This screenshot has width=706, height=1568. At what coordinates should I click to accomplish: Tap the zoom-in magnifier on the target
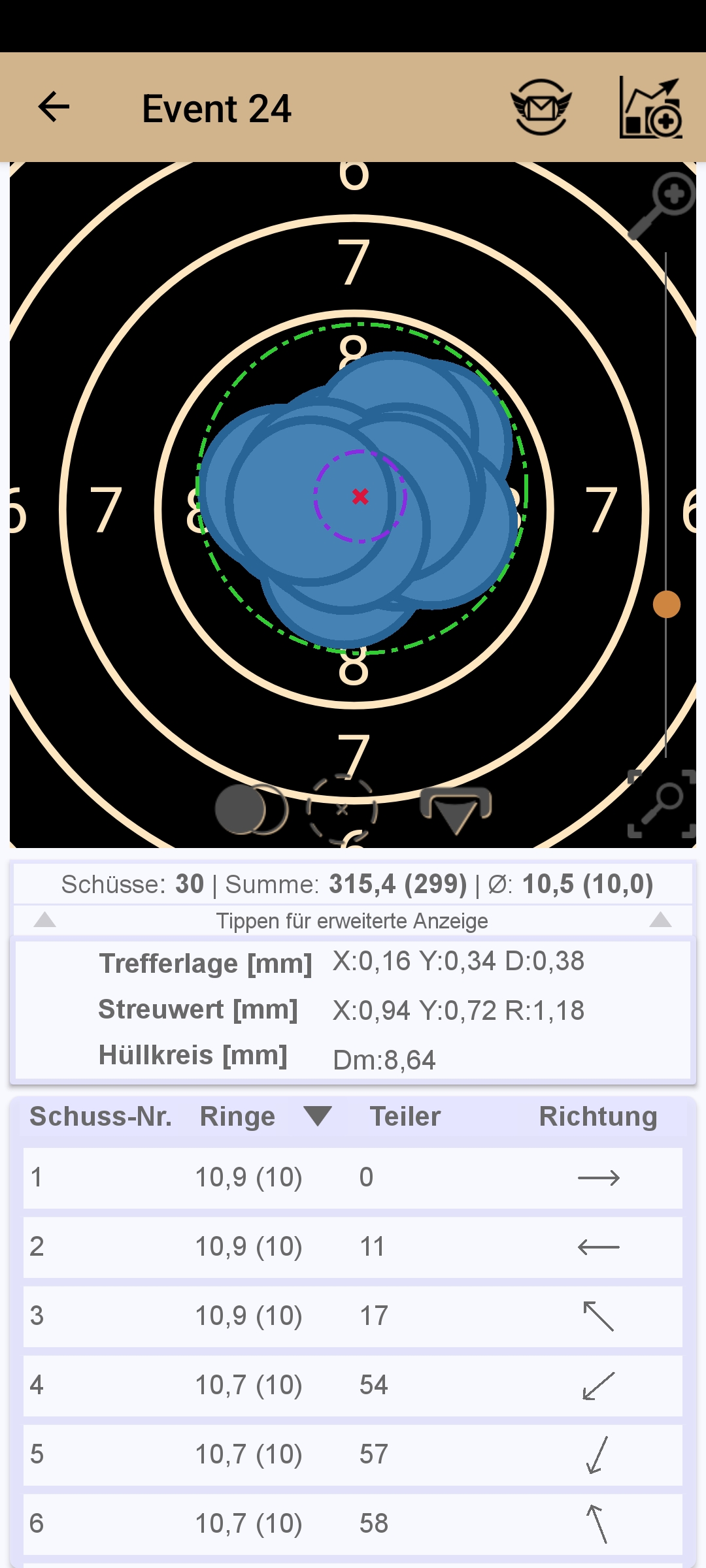(x=663, y=205)
